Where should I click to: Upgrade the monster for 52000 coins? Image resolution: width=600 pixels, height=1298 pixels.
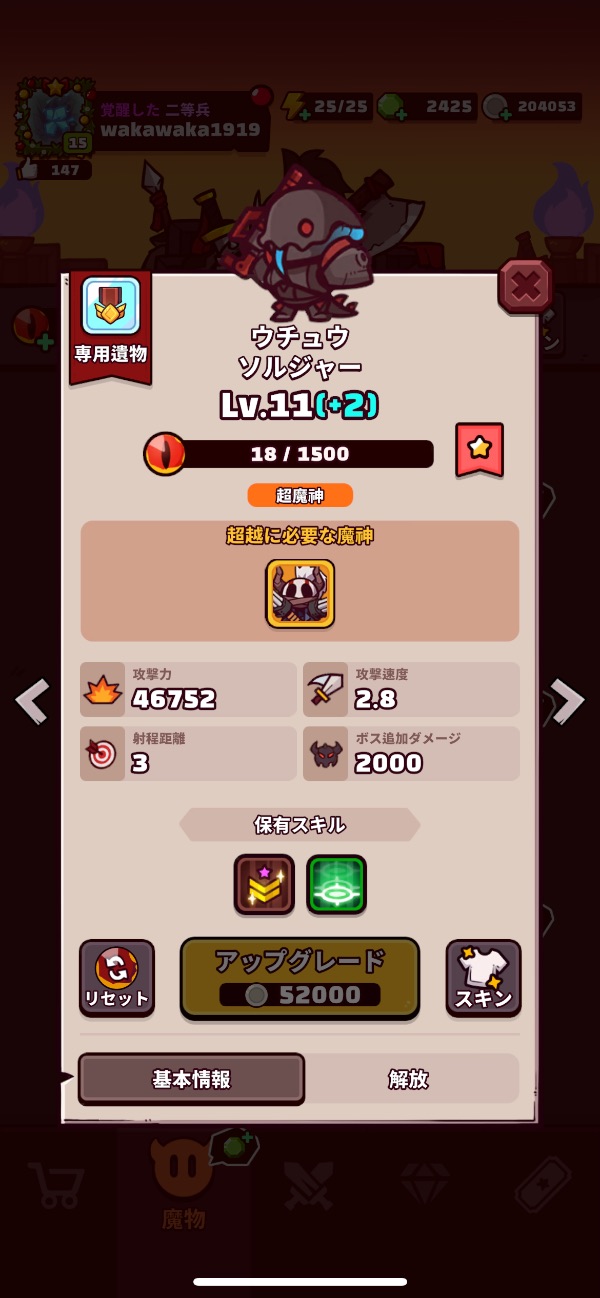click(300, 978)
